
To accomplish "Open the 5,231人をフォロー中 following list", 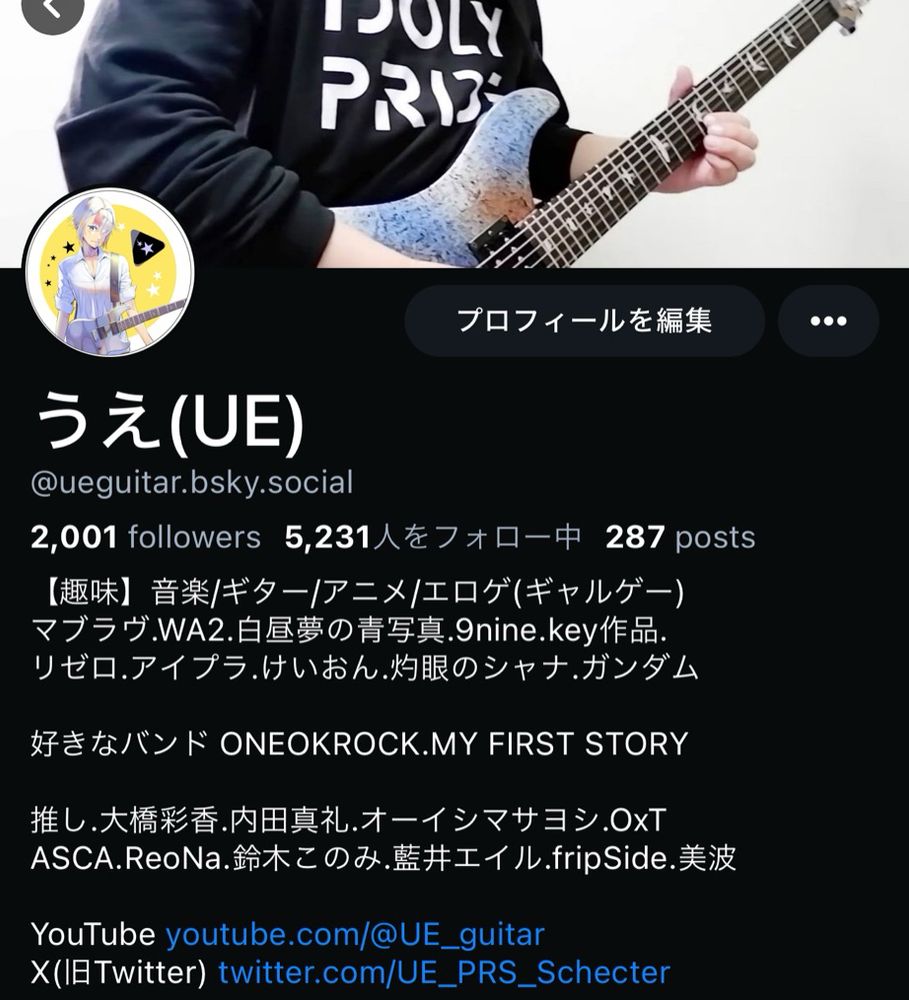I will click(x=433, y=537).
